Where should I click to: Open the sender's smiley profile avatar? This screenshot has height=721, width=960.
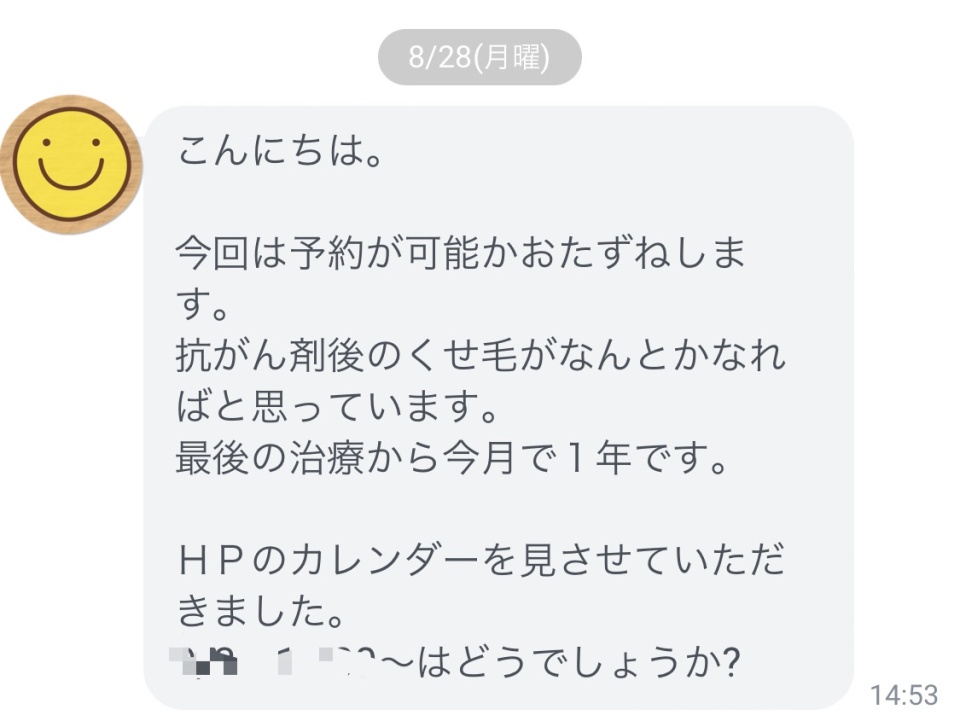pyautogui.click(x=71, y=165)
